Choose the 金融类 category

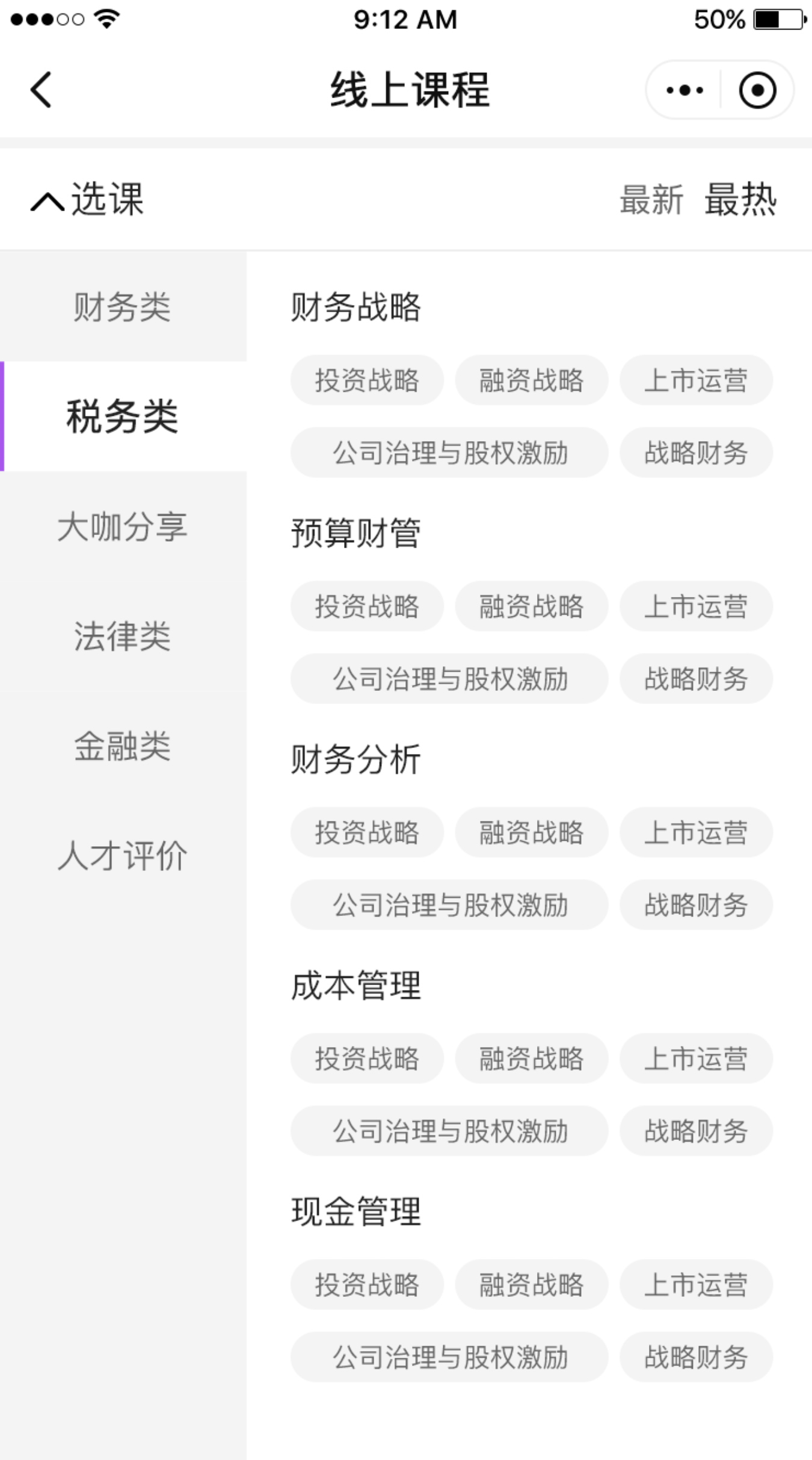coord(123,746)
